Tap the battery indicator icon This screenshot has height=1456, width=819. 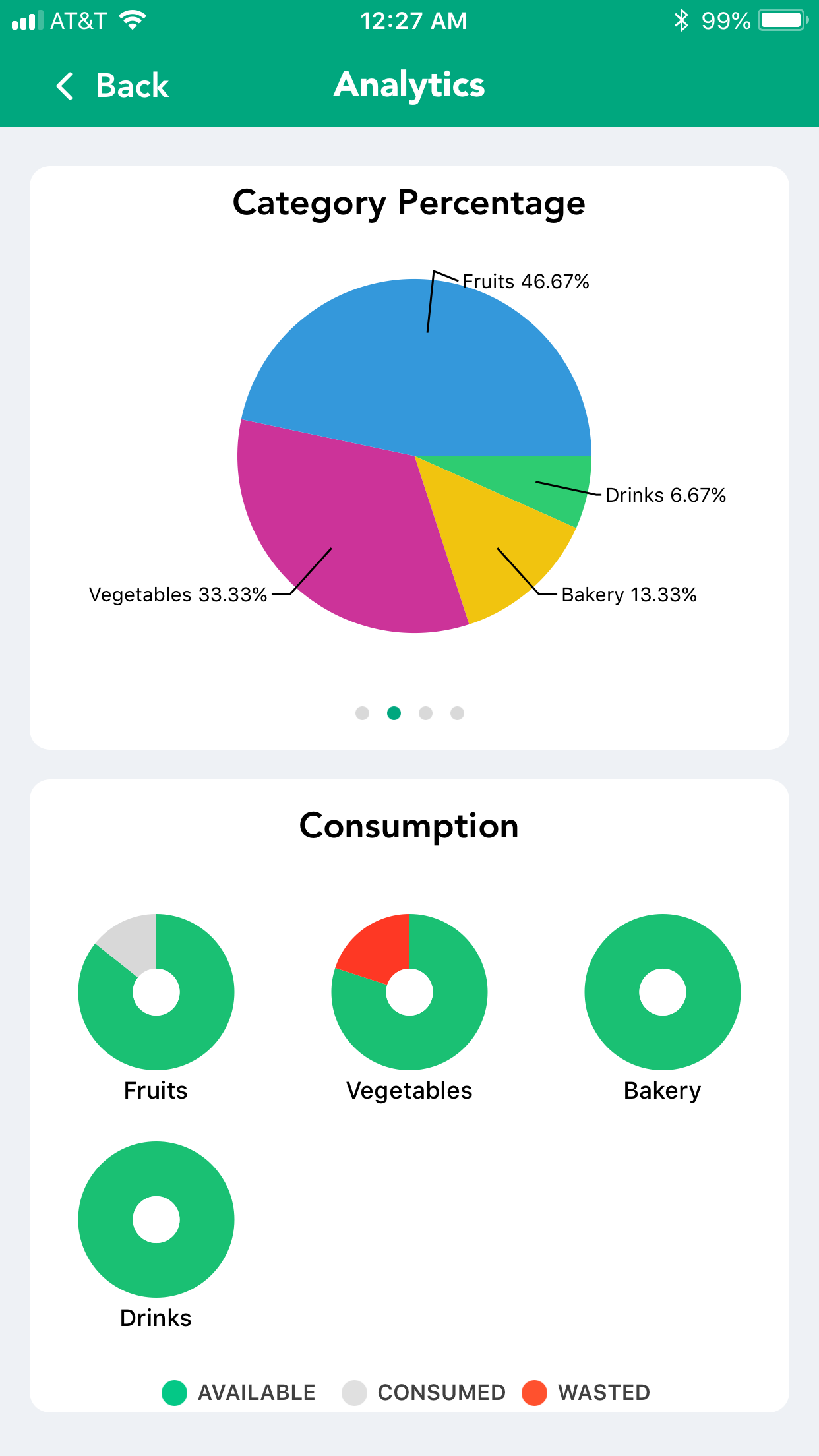(781, 20)
